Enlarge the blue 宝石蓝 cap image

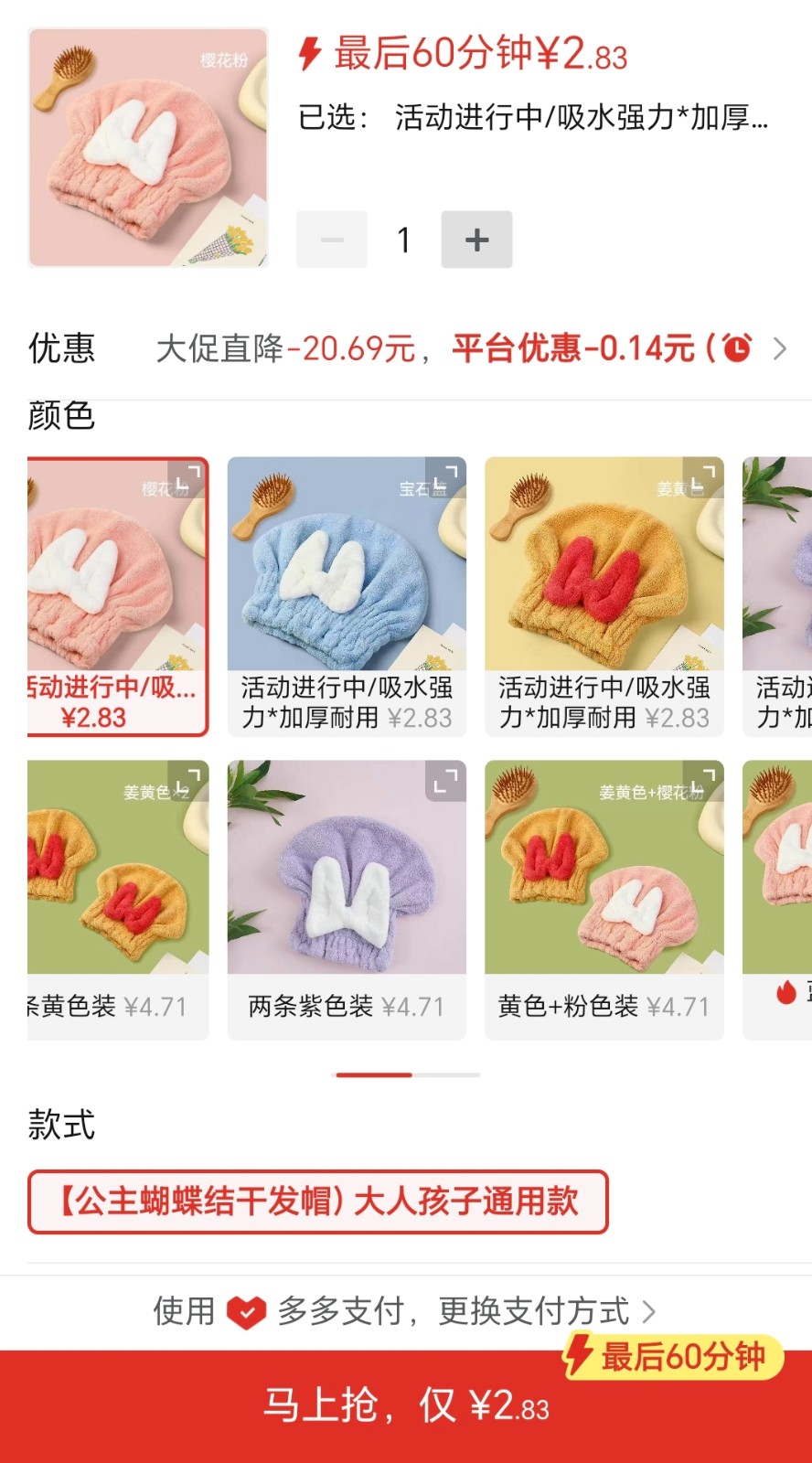pos(446,476)
